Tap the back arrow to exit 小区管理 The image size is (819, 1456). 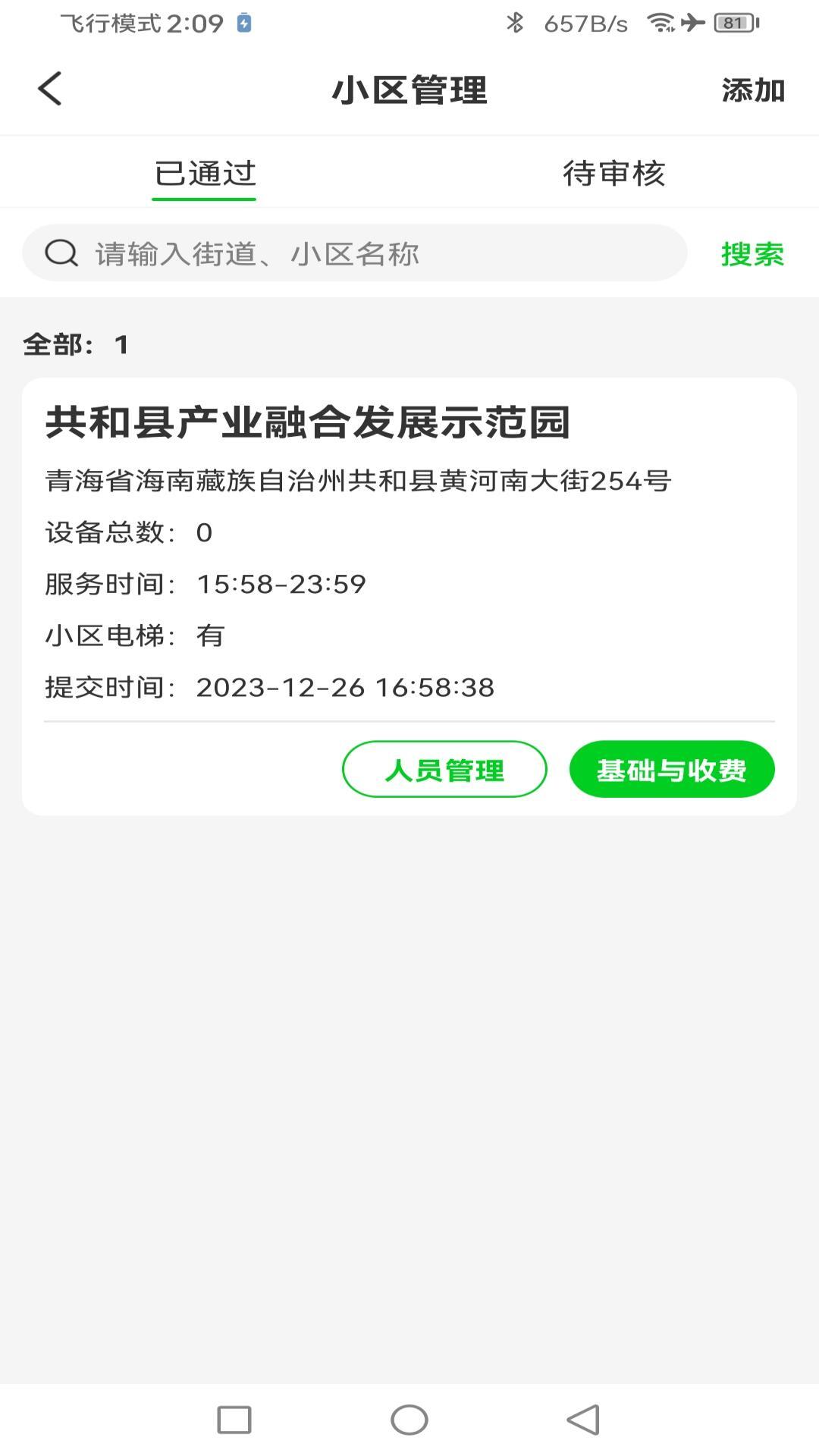[50, 87]
